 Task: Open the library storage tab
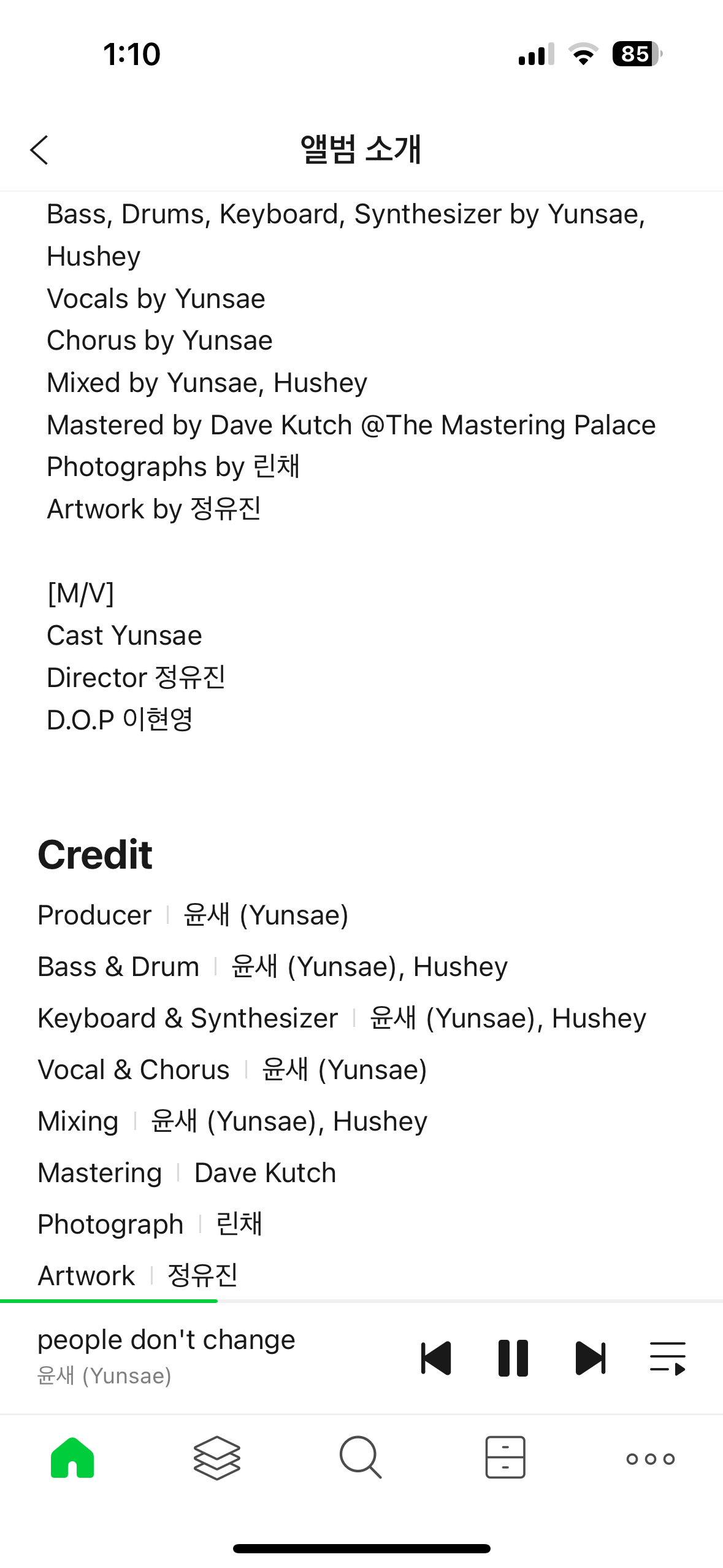click(505, 1458)
